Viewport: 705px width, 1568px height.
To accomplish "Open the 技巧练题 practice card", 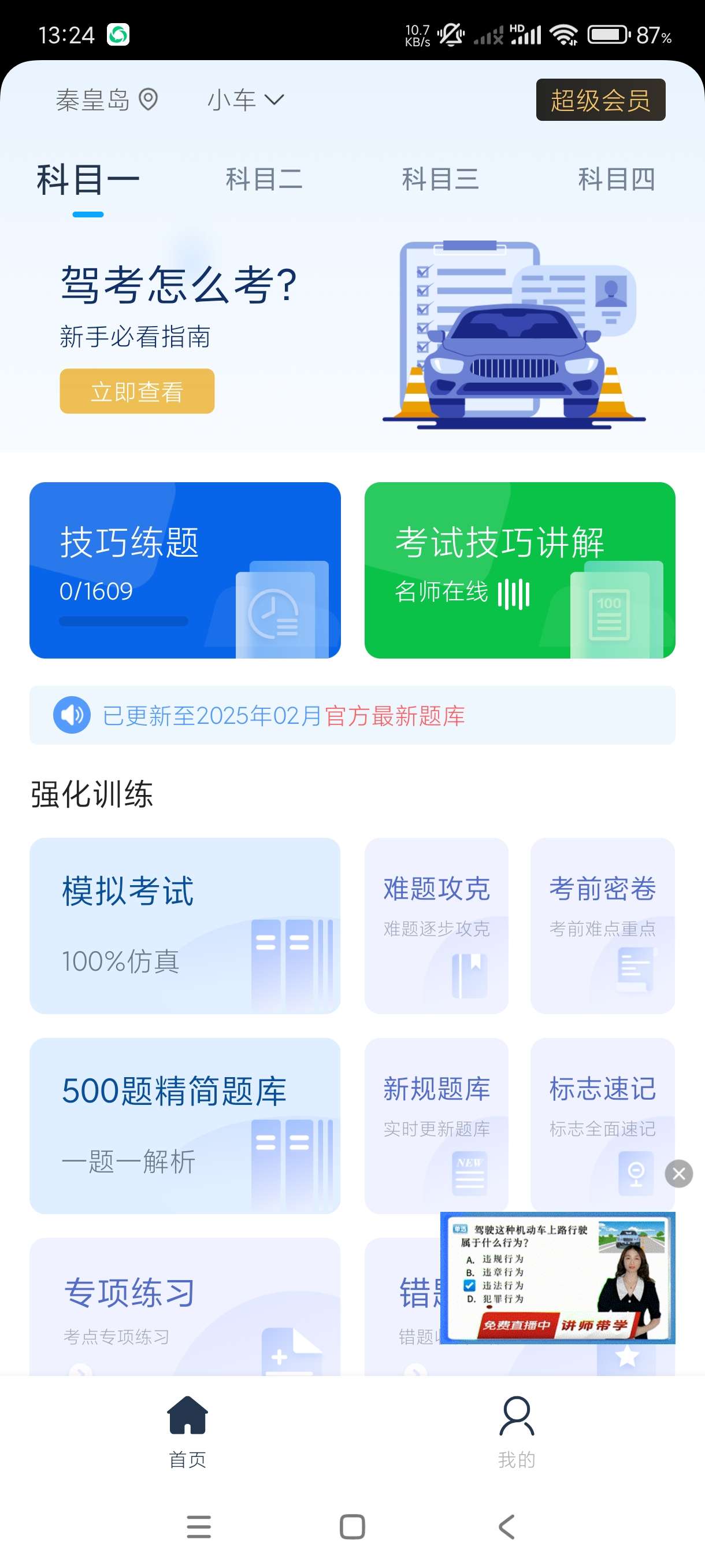I will point(185,569).
